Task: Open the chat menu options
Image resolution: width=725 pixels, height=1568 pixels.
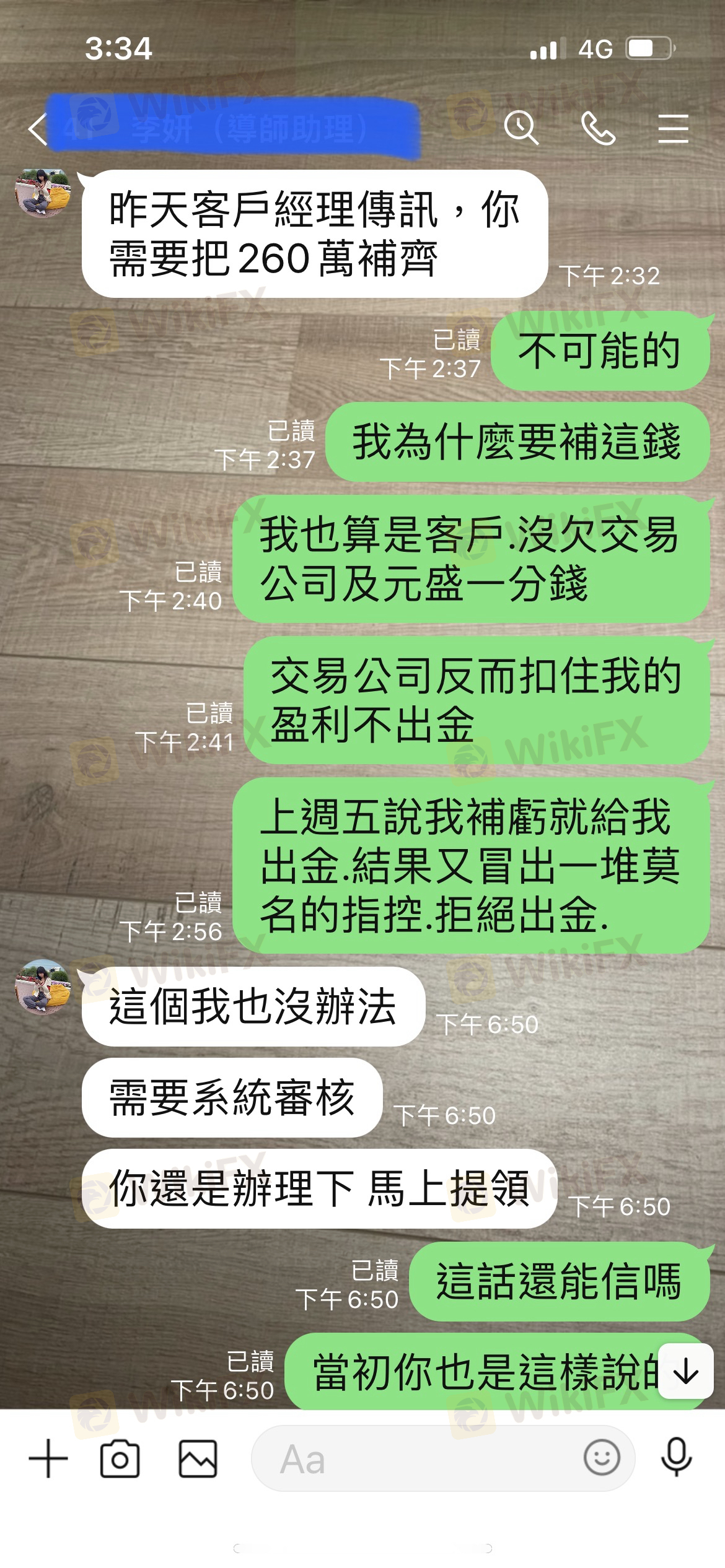Action: pos(673,128)
